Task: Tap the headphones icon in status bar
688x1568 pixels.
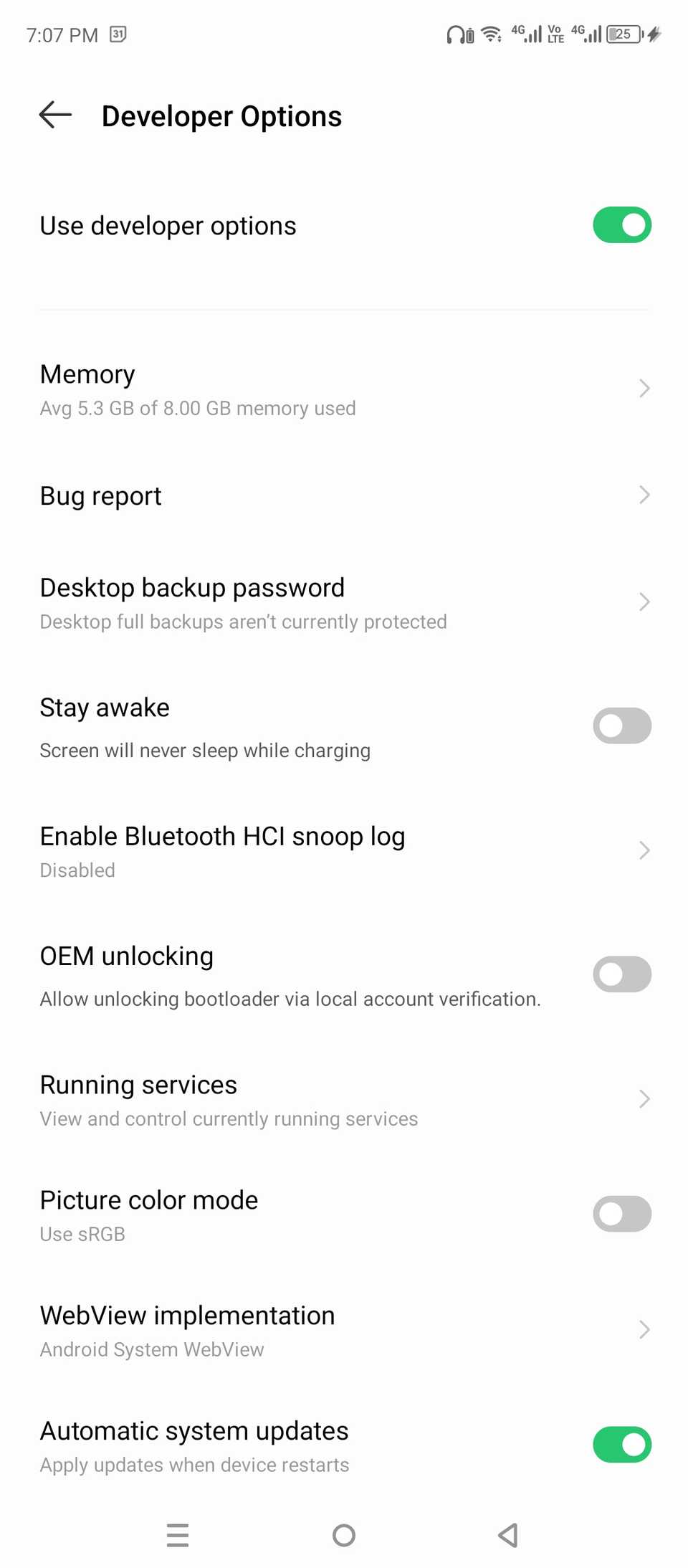Action: [457, 34]
